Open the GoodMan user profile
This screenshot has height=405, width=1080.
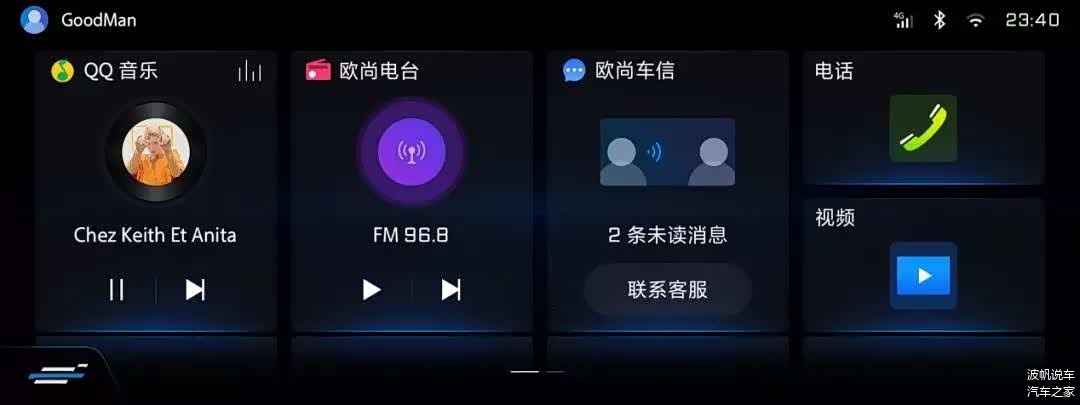pyautogui.click(x=35, y=19)
